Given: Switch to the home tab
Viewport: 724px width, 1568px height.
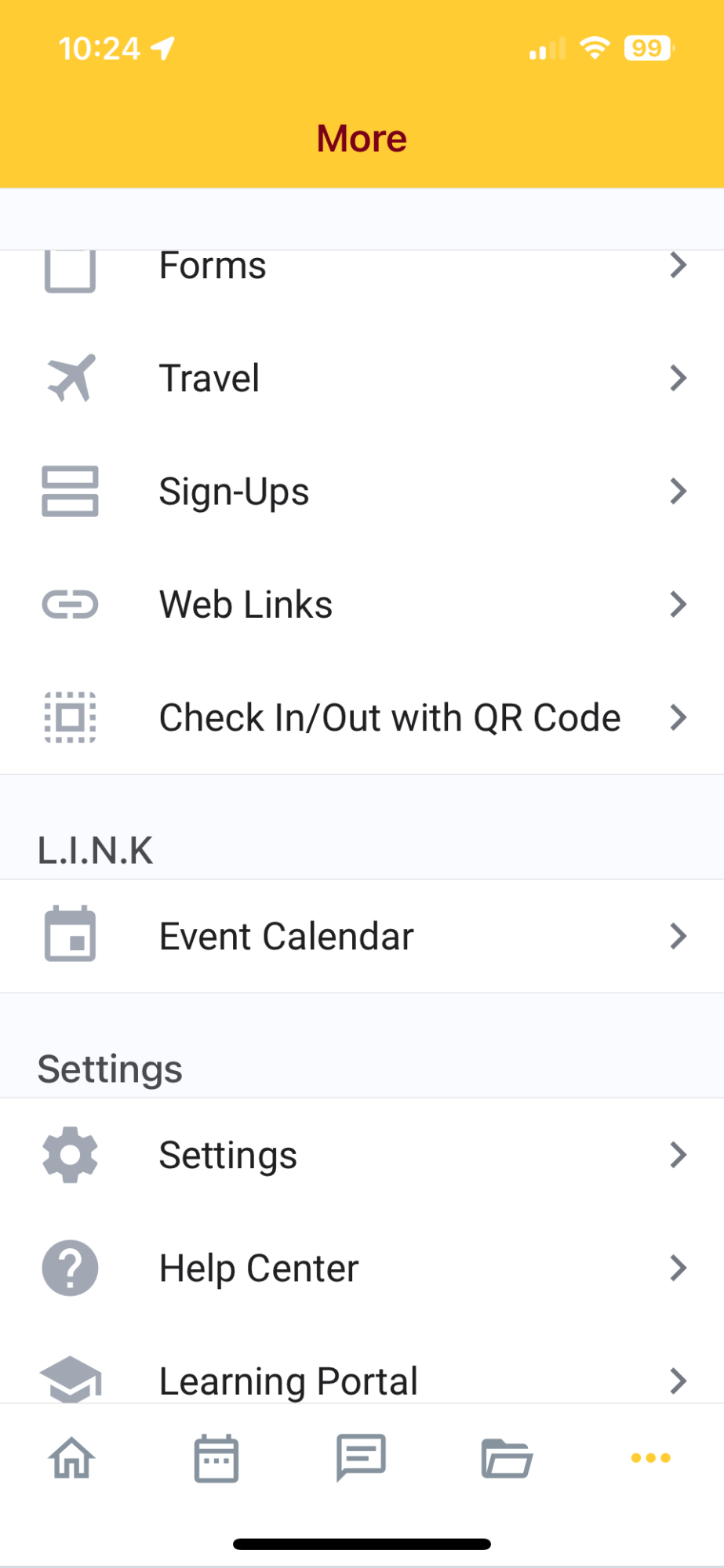Looking at the screenshot, I should [72, 1458].
